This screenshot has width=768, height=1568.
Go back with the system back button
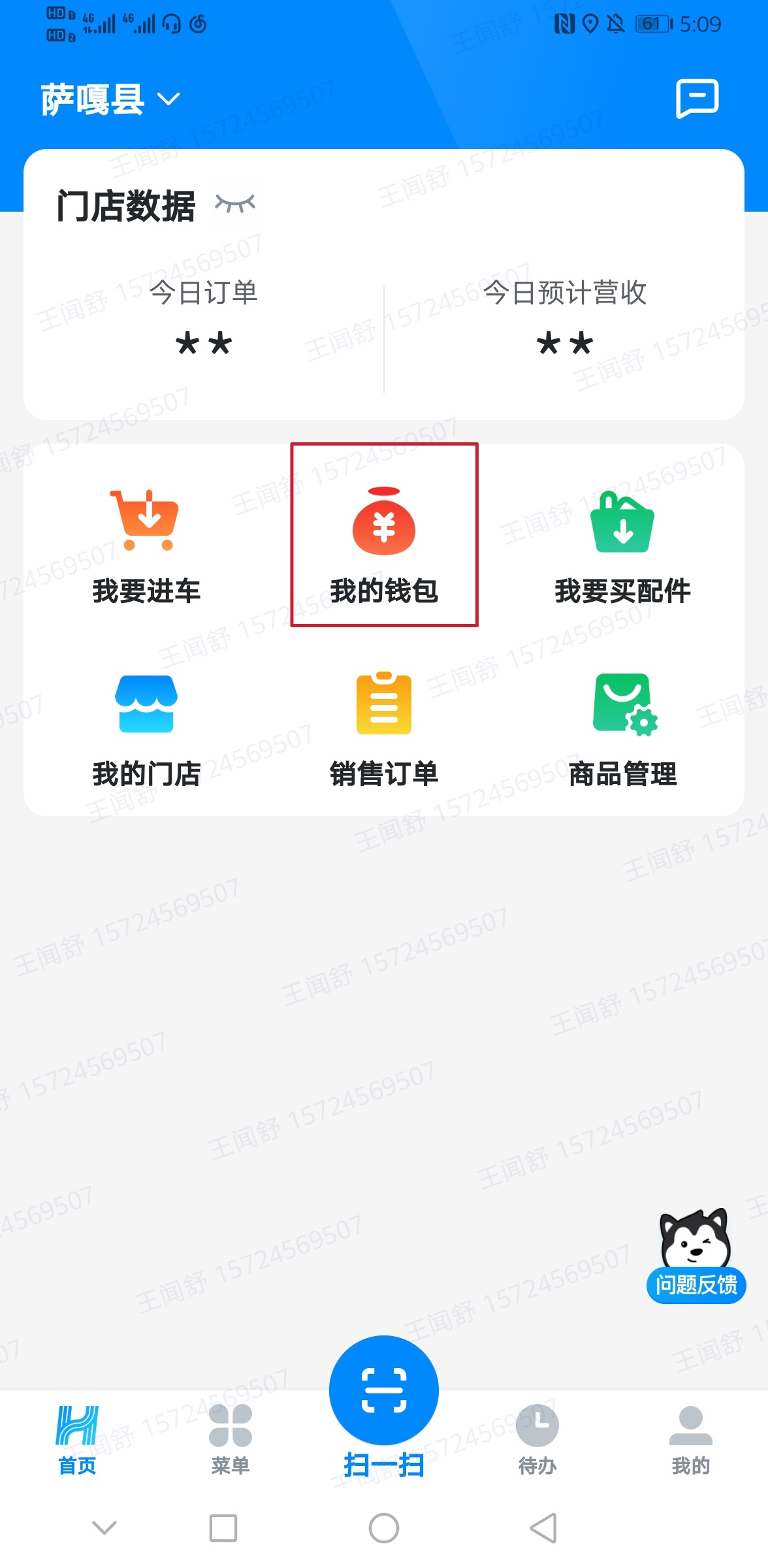click(543, 1528)
